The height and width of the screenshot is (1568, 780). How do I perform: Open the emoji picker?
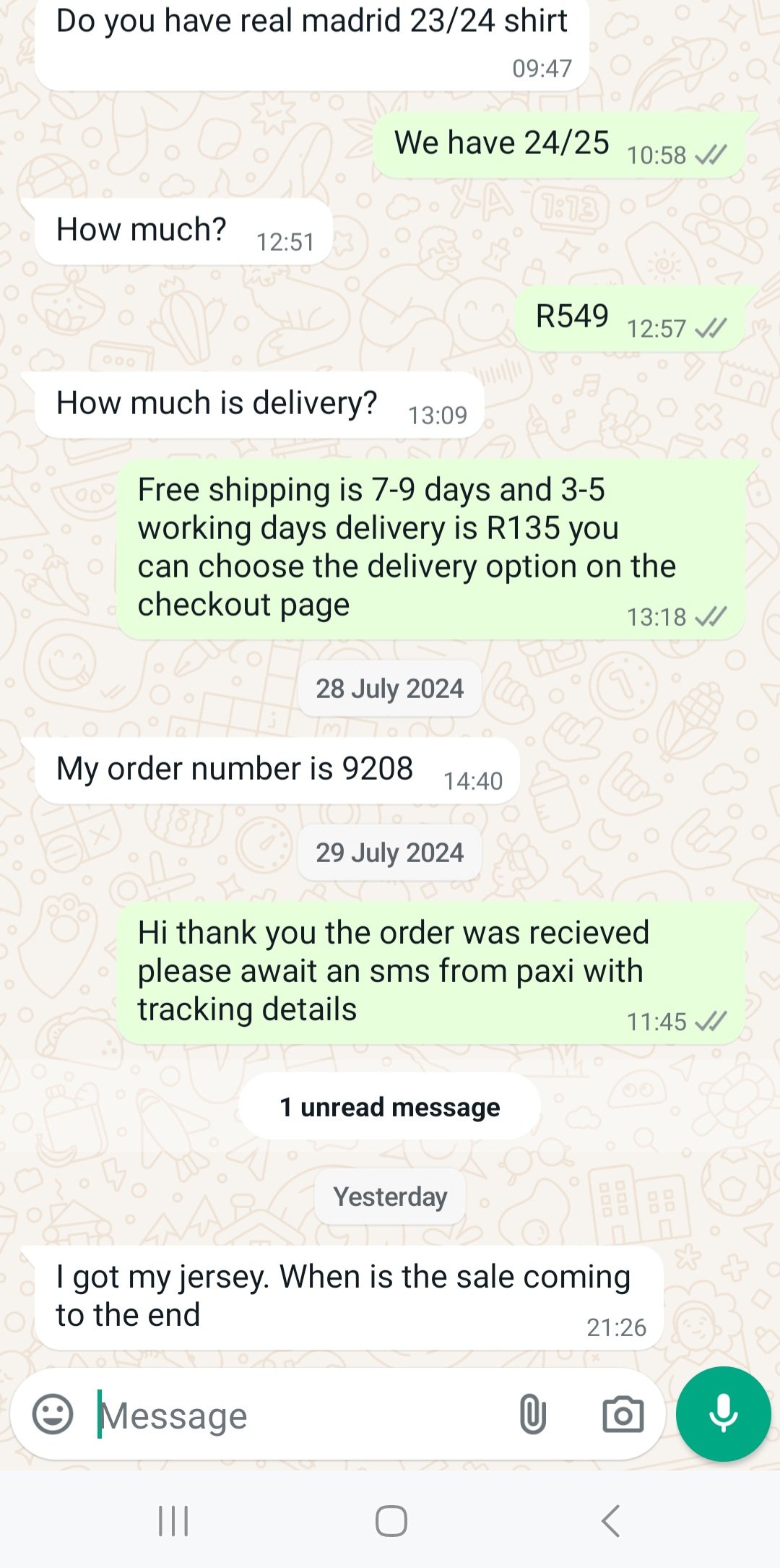pos(53,1414)
